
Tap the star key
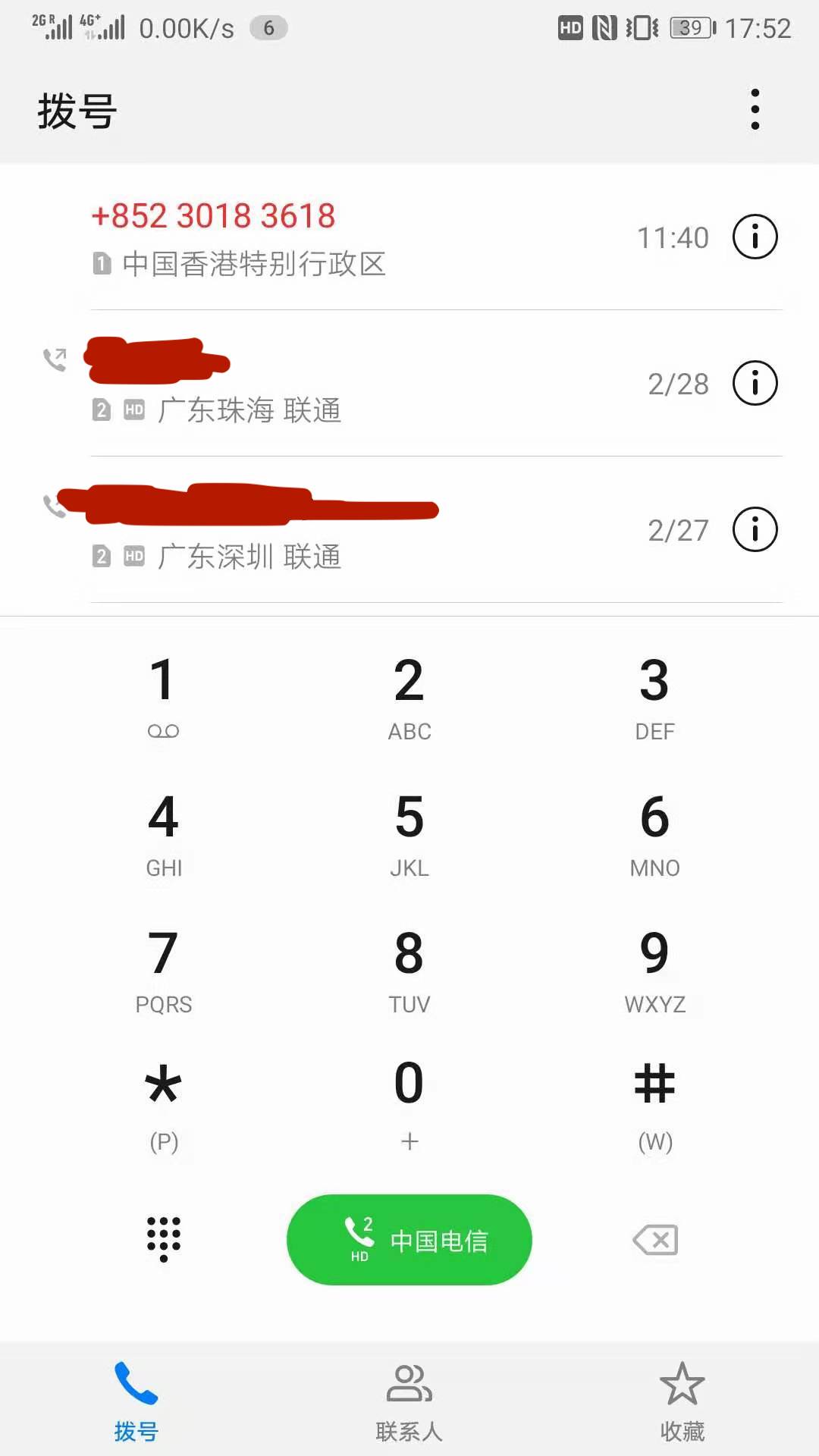tap(163, 1101)
